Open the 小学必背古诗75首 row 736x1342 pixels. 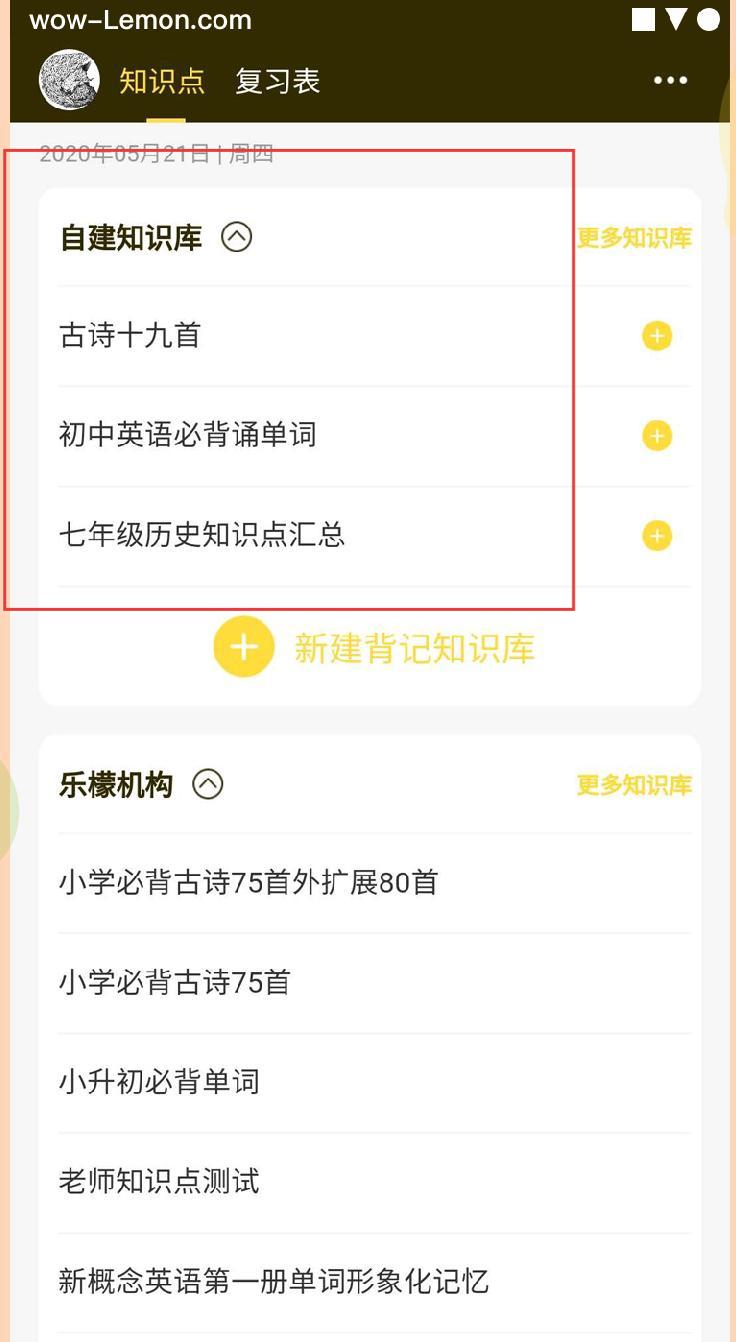click(x=374, y=983)
